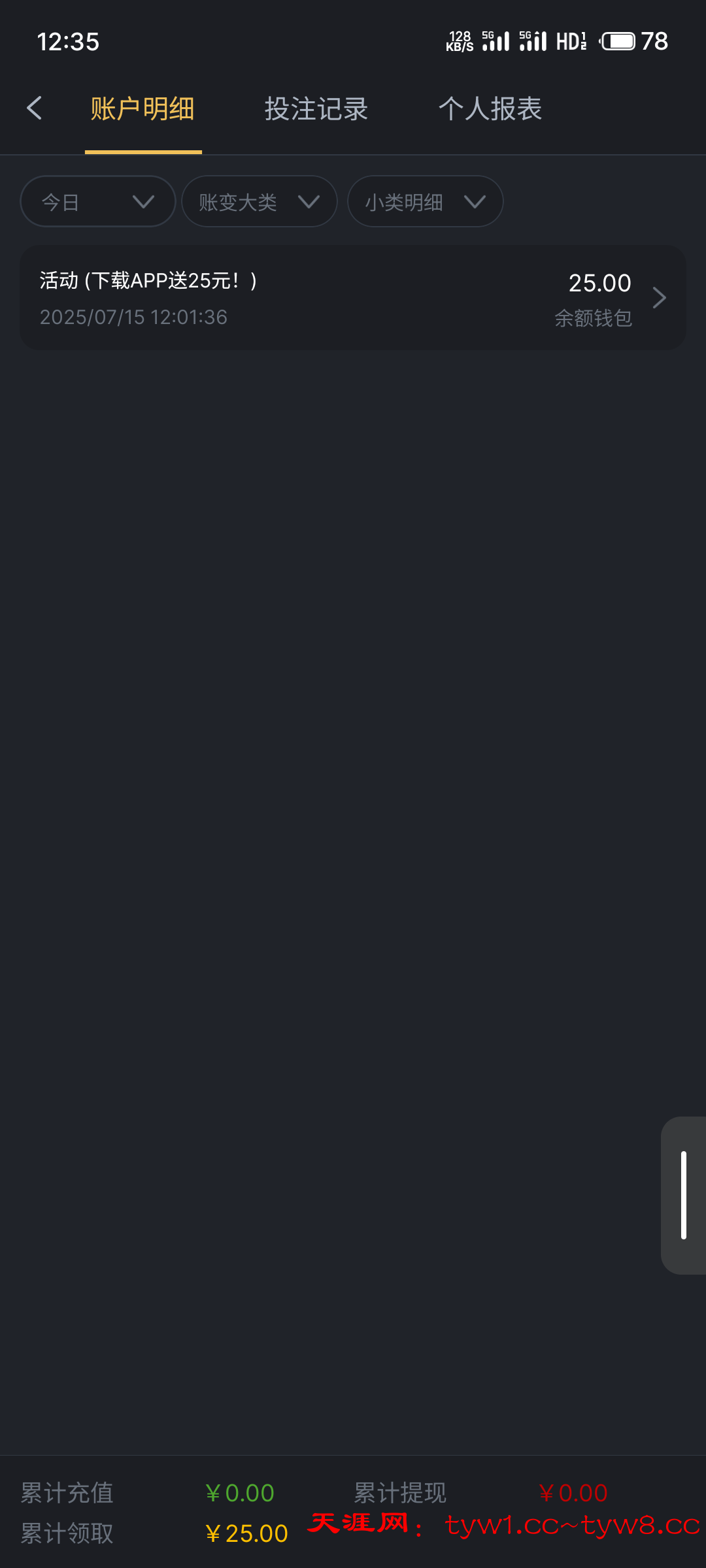This screenshot has height=1568, width=706.
Task: Open the 今日 date filter dropdown
Action: click(x=98, y=202)
